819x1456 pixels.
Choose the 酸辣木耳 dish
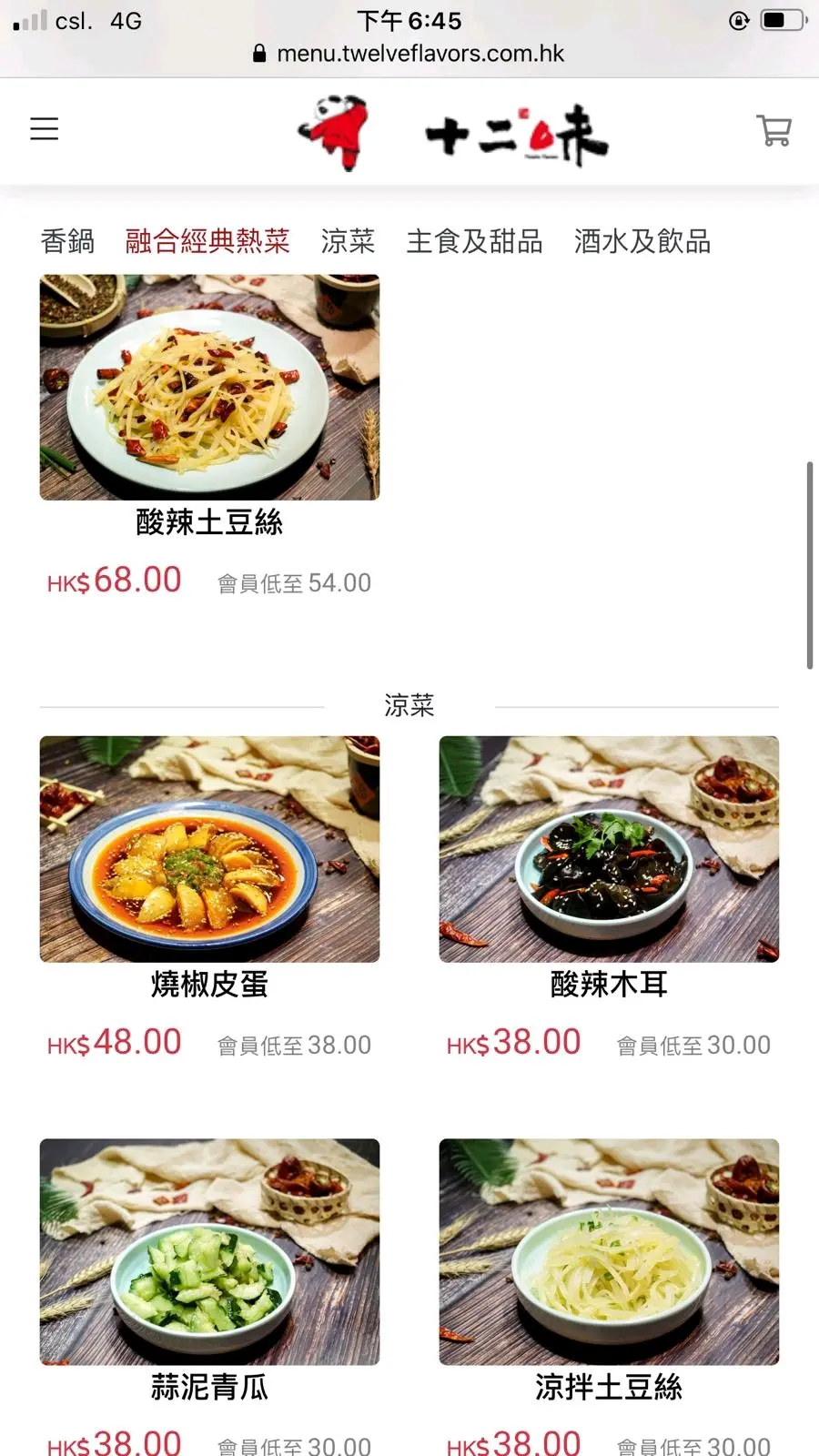click(609, 850)
